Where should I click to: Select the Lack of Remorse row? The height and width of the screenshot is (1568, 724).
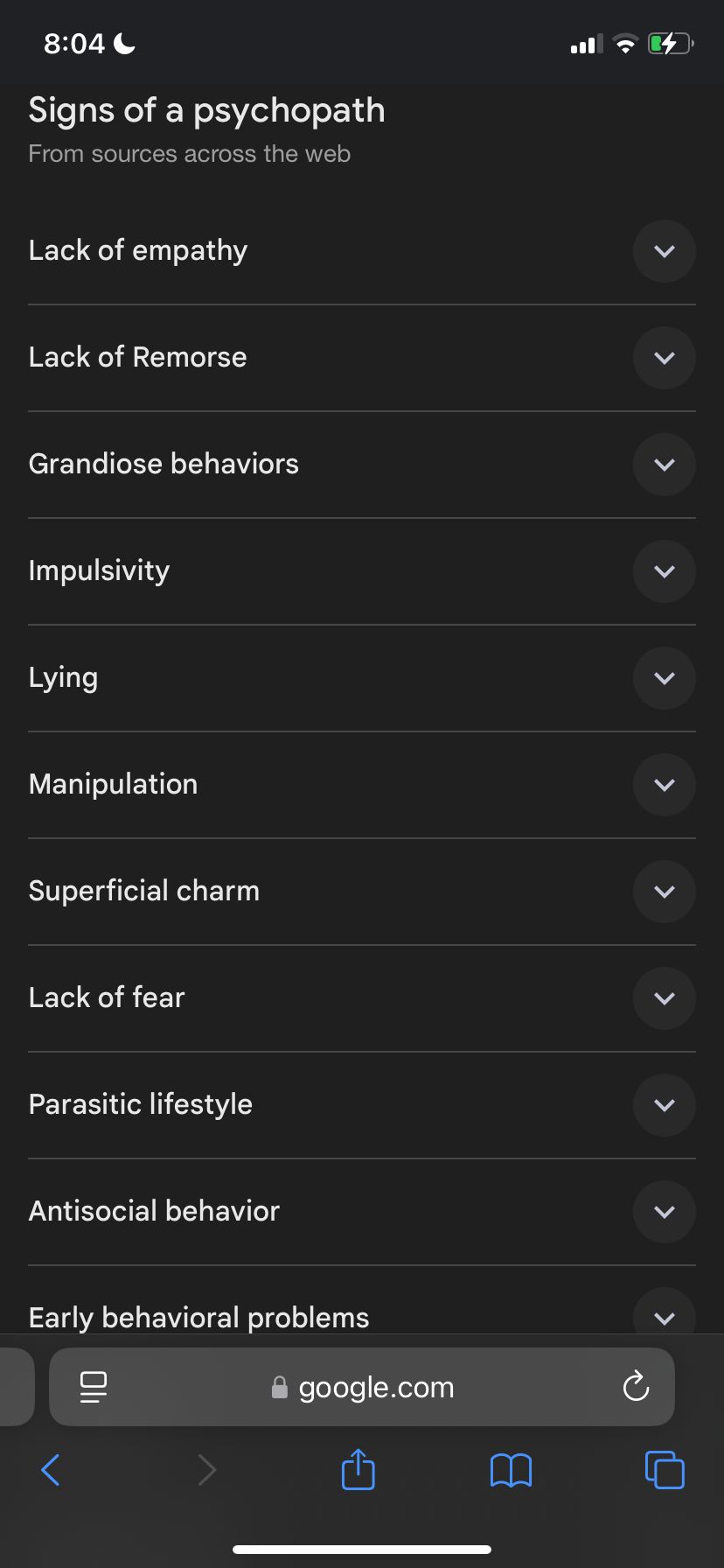pos(350,357)
